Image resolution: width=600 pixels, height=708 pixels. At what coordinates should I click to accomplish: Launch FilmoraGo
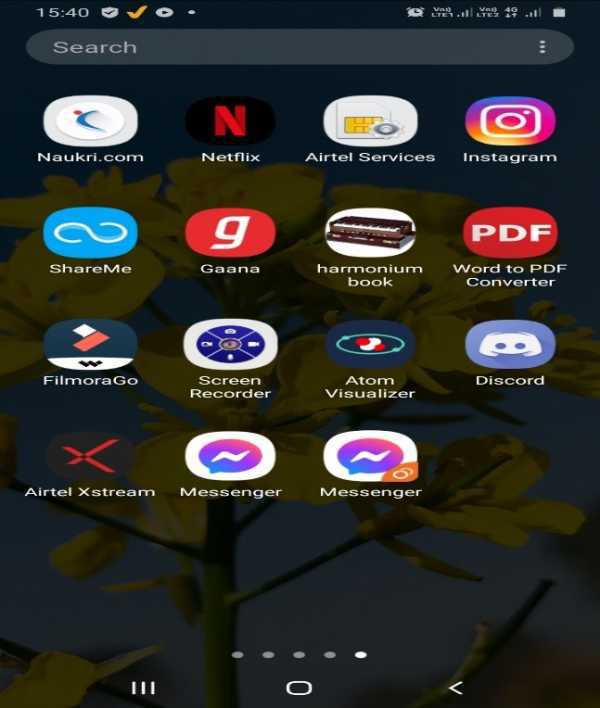pyautogui.click(x=90, y=345)
